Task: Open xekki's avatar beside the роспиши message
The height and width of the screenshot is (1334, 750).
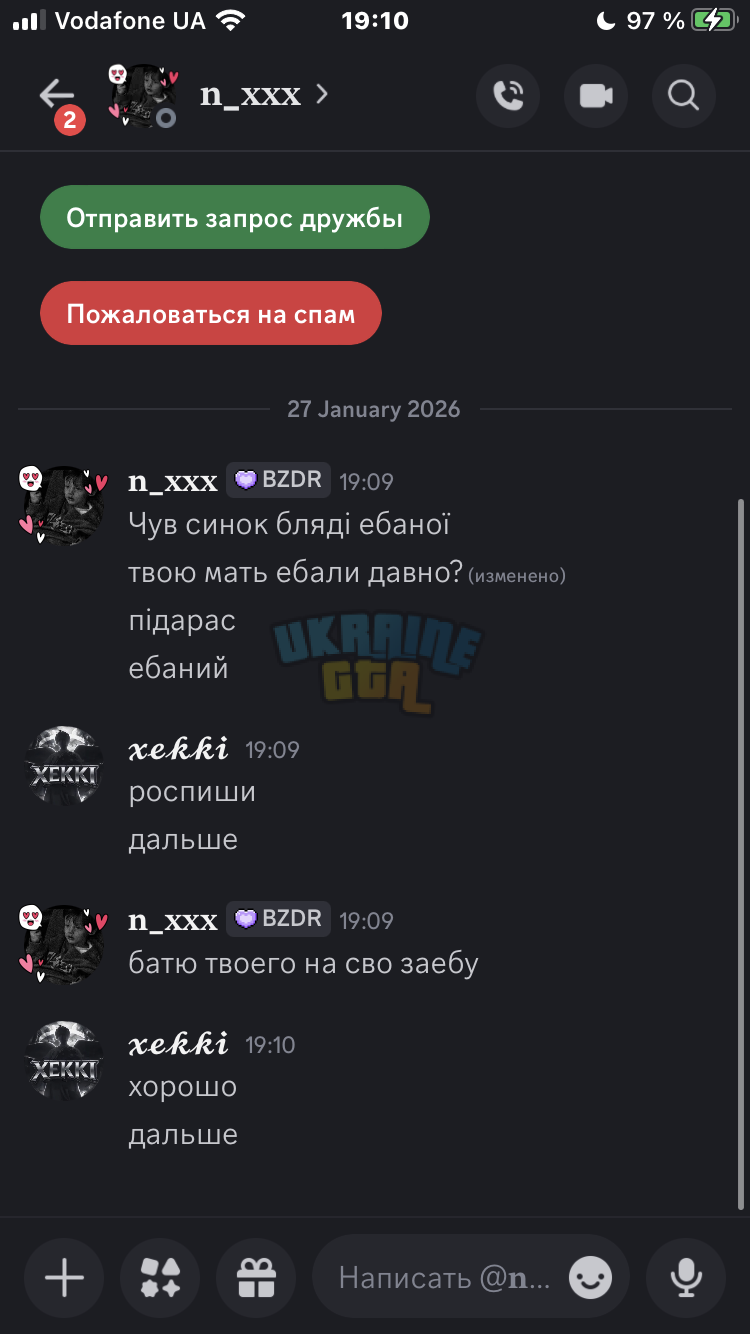Action: (x=64, y=766)
